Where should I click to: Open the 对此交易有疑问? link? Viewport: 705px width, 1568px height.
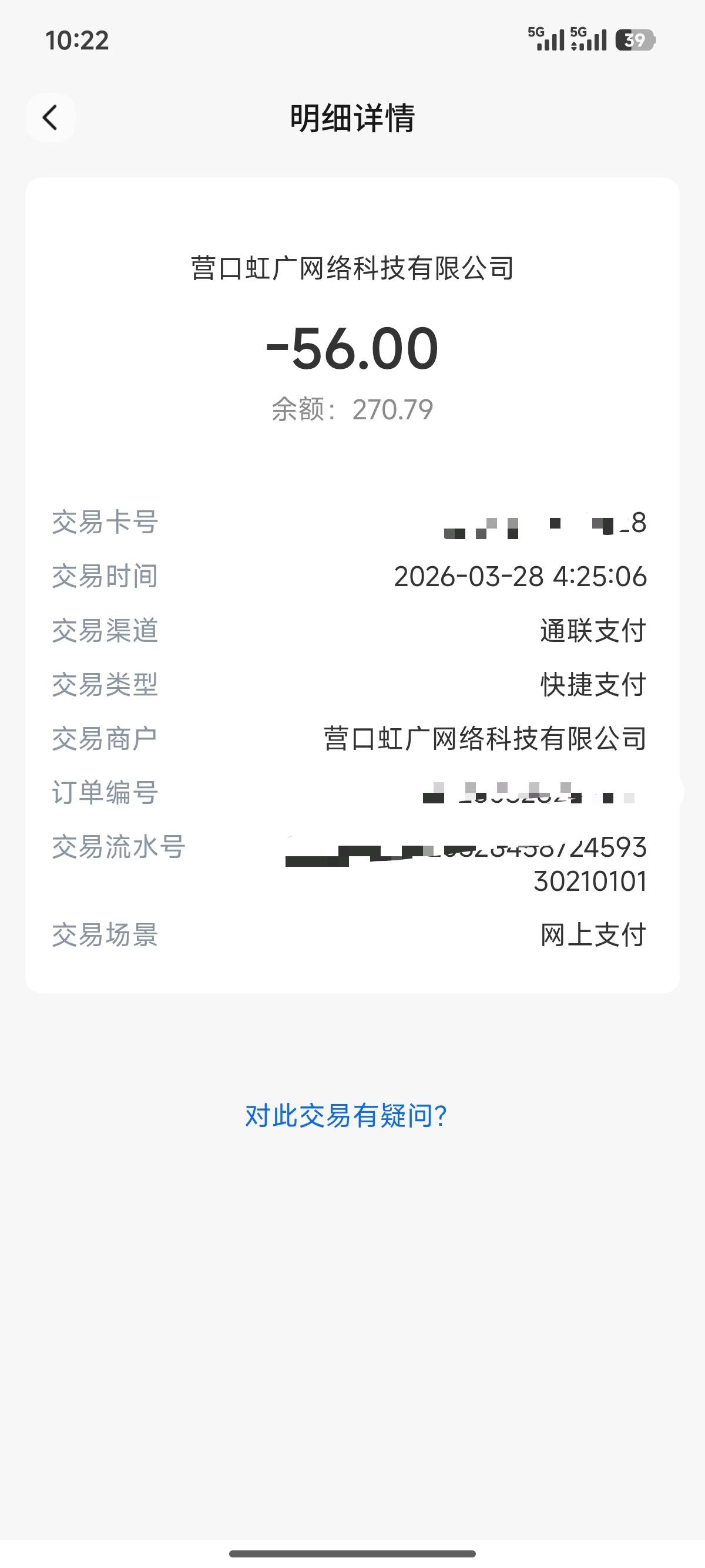346,1115
